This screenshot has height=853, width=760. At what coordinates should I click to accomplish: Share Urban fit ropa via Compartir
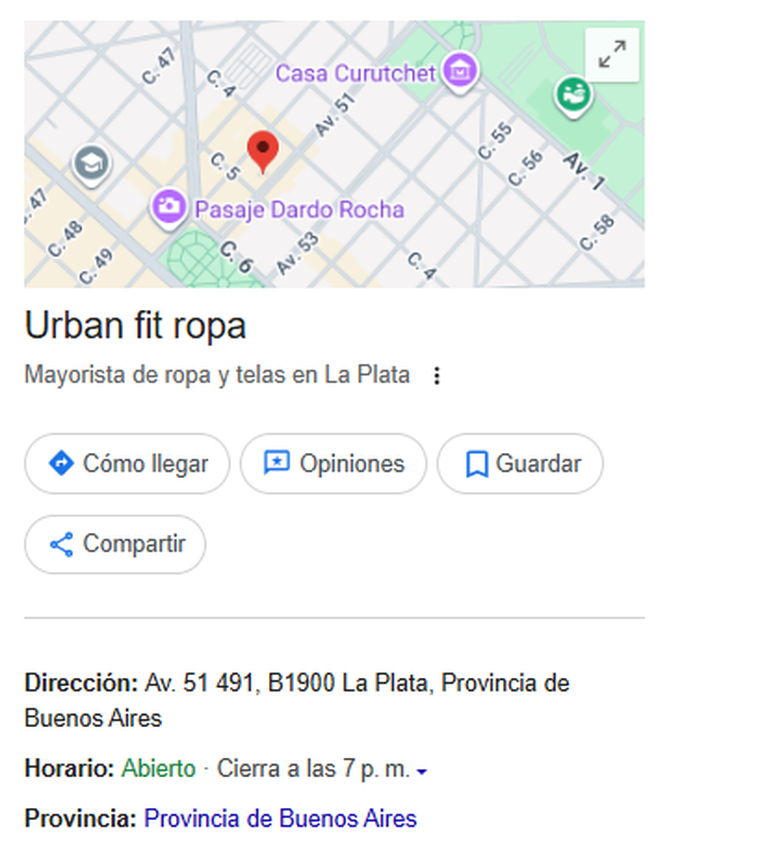tap(115, 545)
